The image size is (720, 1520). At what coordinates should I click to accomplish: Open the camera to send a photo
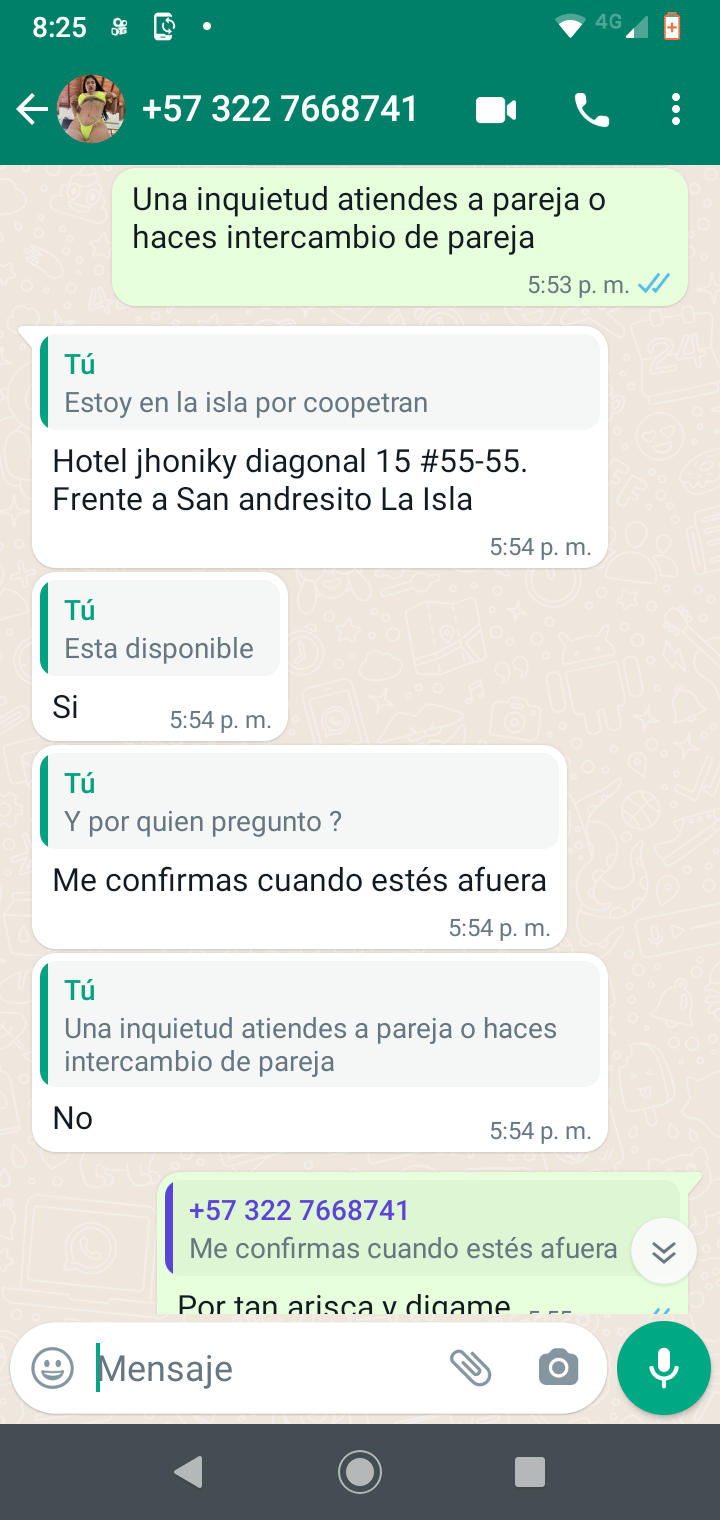[x=558, y=1368]
